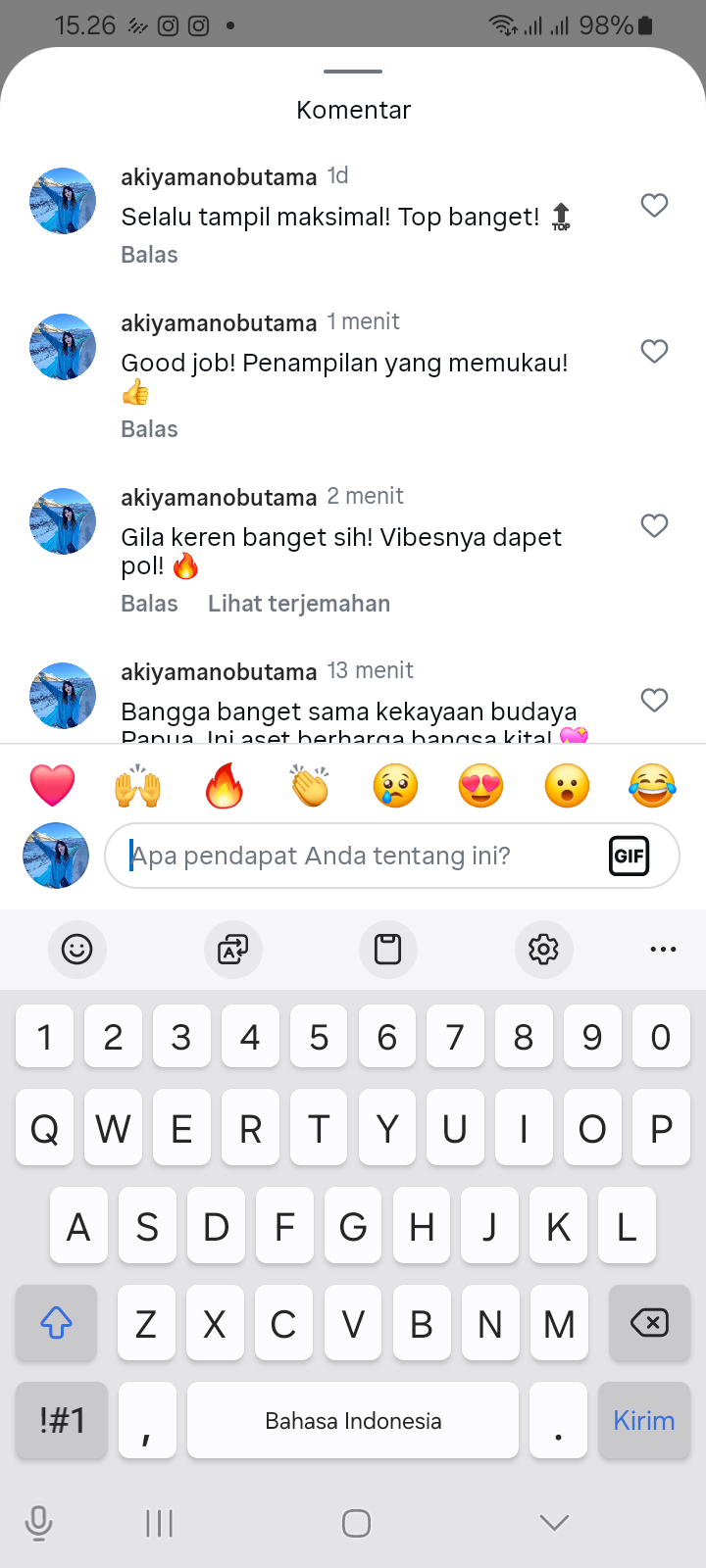Reply to the 'Gila keren banget' comment

149,604
